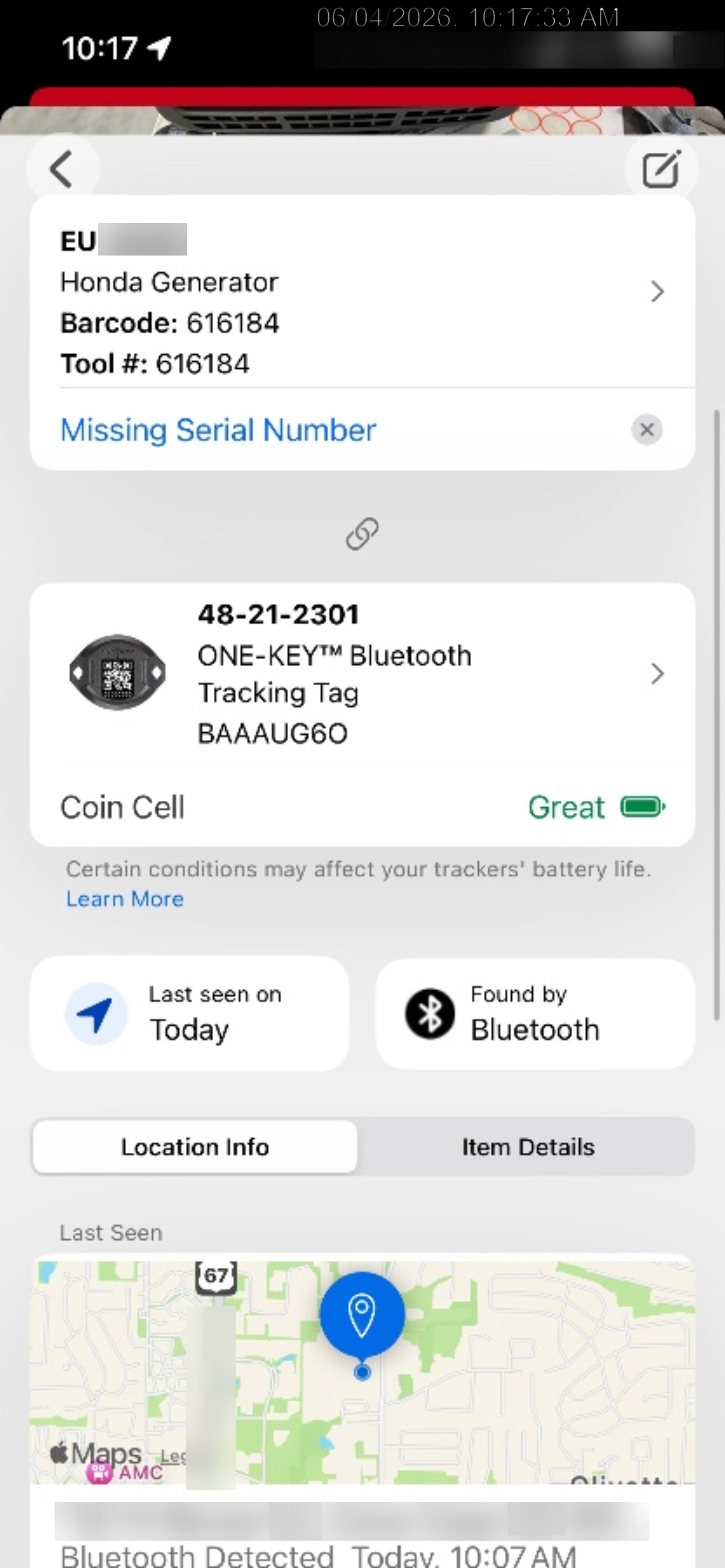The height and width of the screenshot is (1568, 725).
Task: Open Learn More about tracker battery life
Action: tap(125, 899)
